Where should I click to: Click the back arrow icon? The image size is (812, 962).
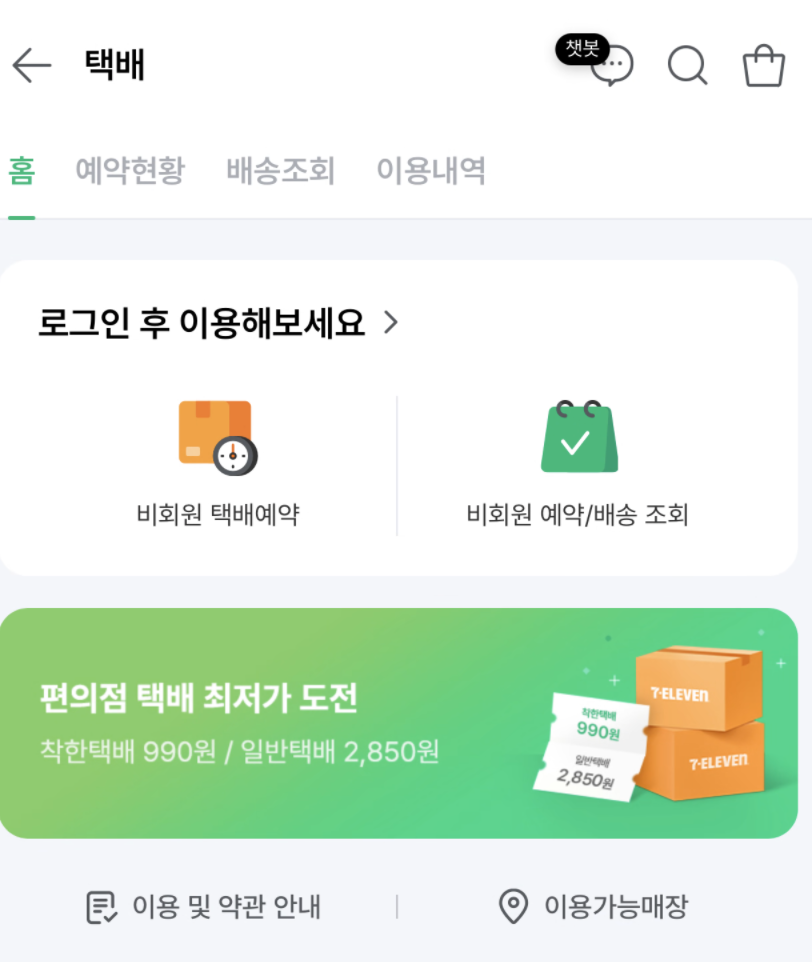point(31,64)
